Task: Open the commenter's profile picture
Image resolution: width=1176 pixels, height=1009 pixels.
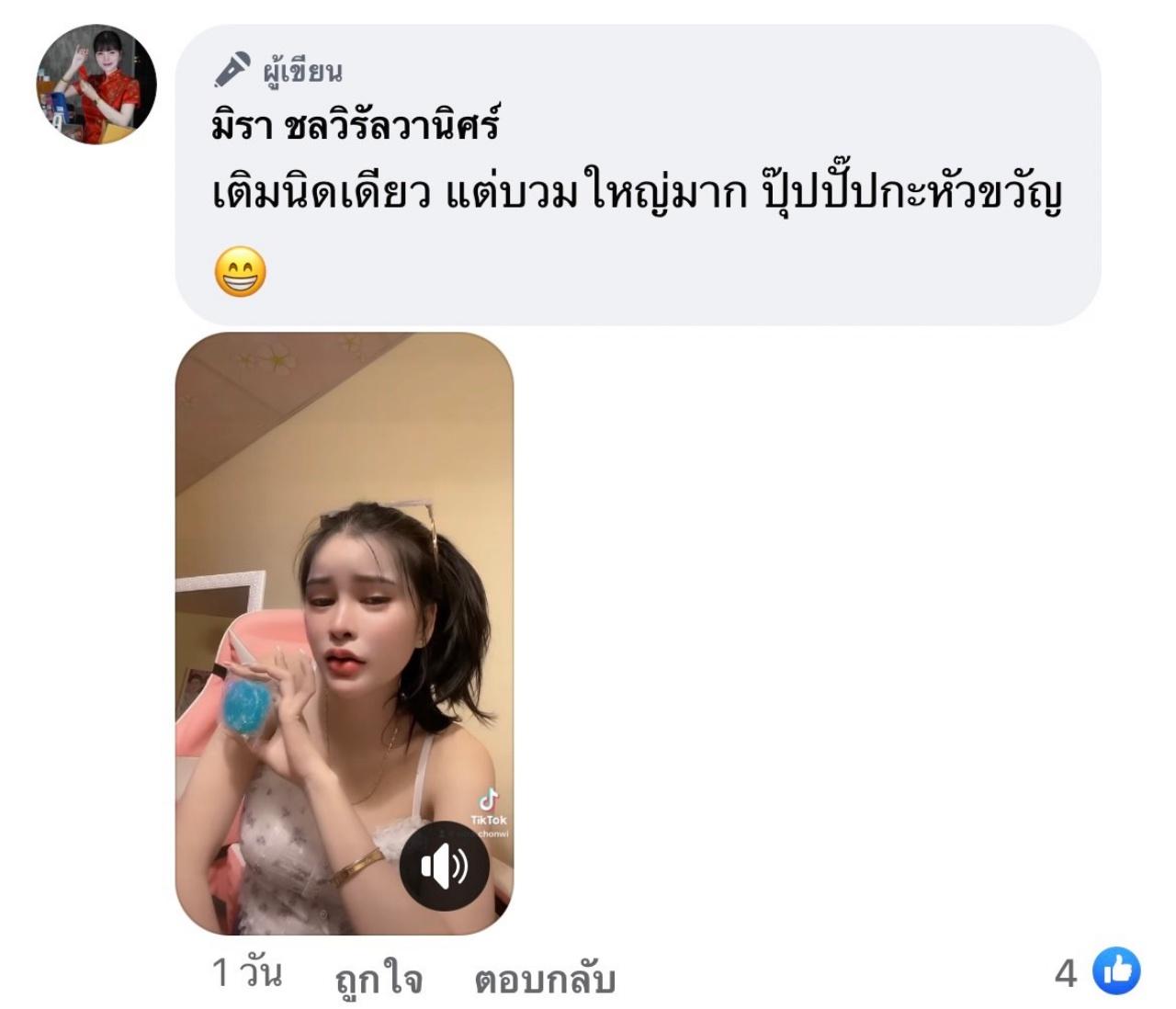Action: coord(96,85)
